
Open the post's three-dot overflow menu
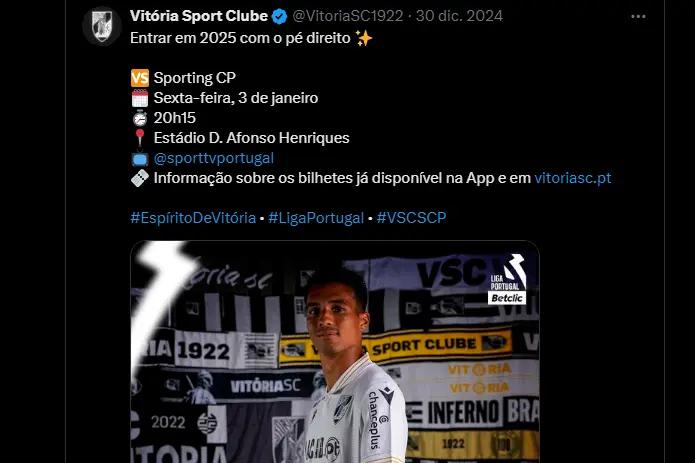pyautogui.click(x=638, y=16)
